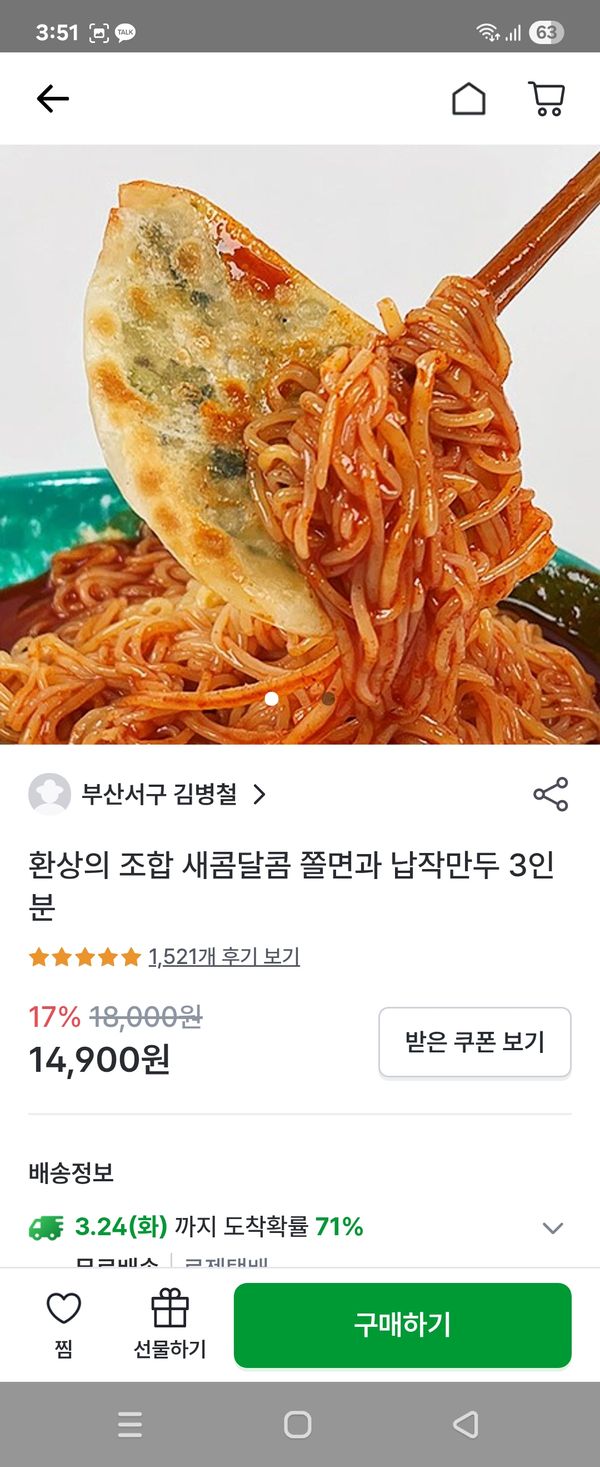Go back using the top arrow

(x=53, y=98)
